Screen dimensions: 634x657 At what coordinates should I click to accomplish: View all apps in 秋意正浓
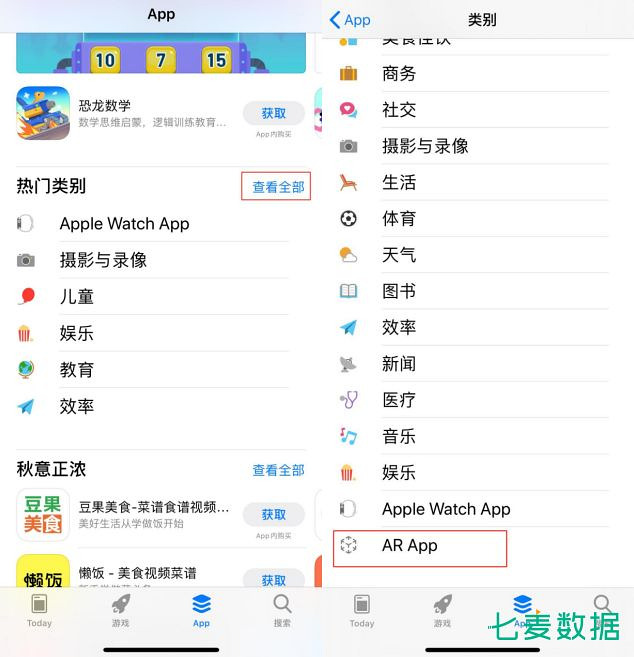point(277,470)
